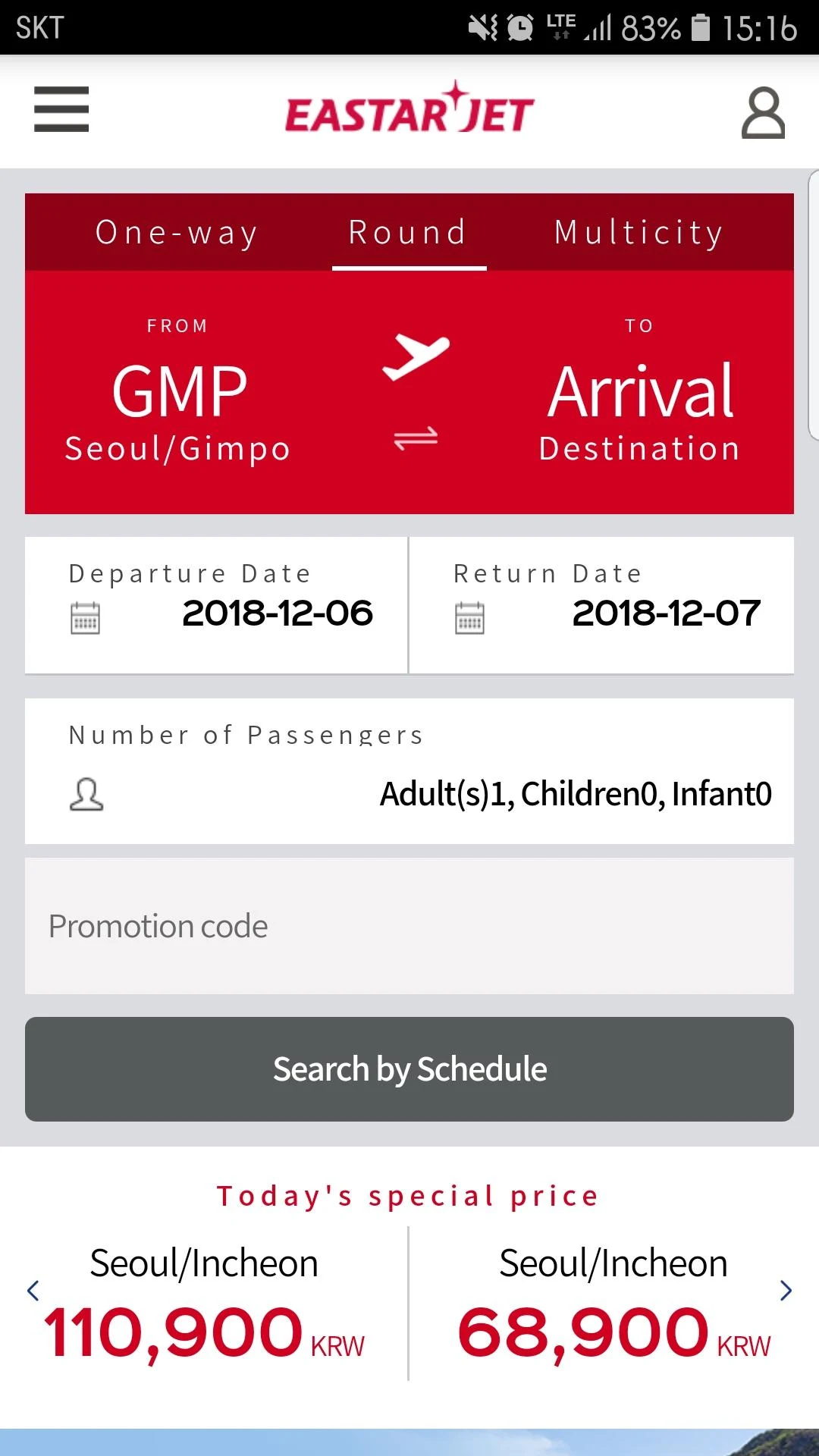Tap the Promotion code field
Image resolution: width=819 pixels, height=1456 pixels.
(x=409, y=926)
